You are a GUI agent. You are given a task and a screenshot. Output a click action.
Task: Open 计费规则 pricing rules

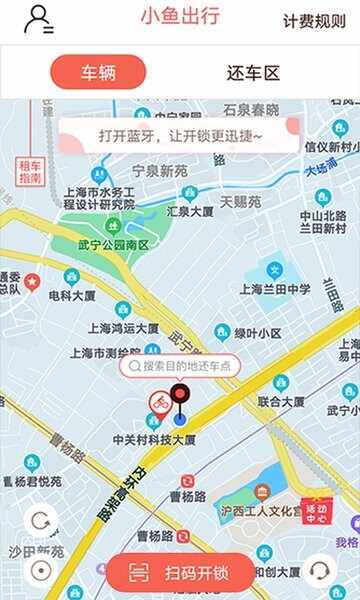click(314, 21)
